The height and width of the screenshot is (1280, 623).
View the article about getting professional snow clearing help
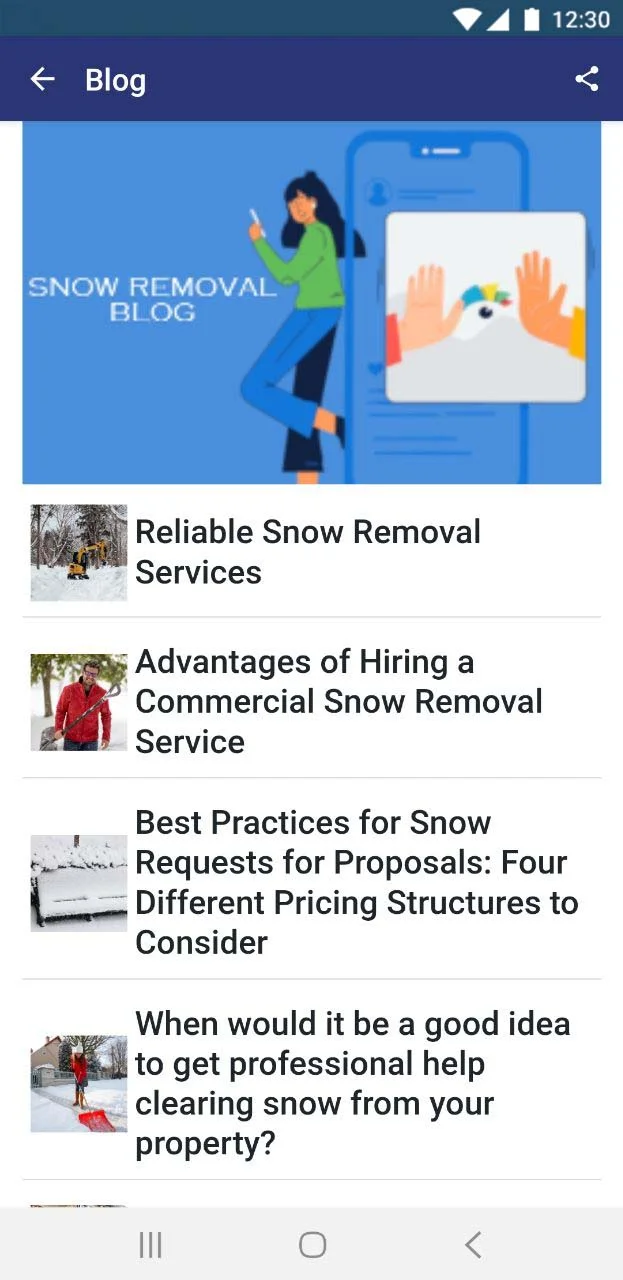click(352, 1083)
